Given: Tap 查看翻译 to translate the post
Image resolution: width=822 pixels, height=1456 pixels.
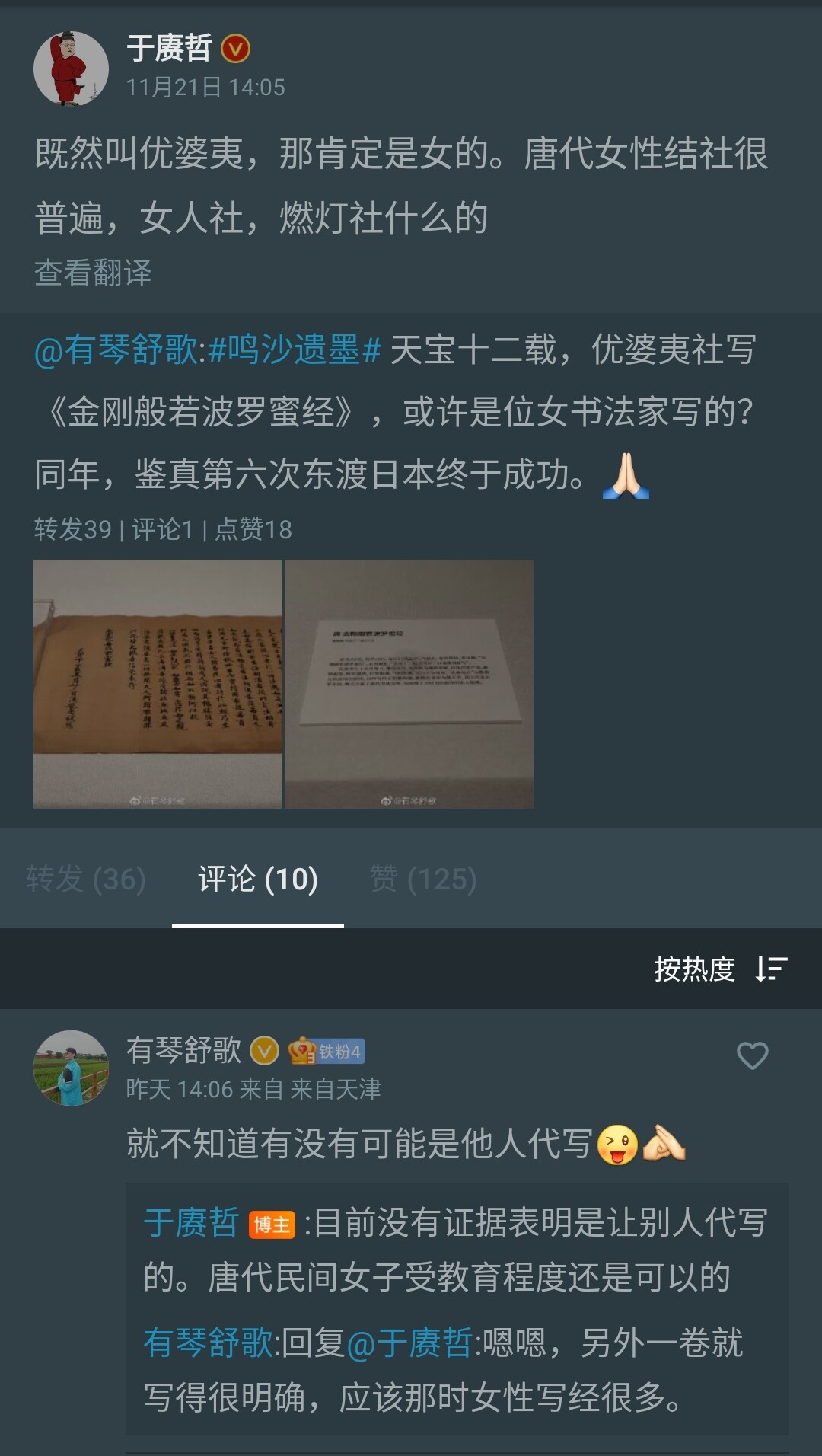Looking at the screenshot, I should [x=93, y=273].
